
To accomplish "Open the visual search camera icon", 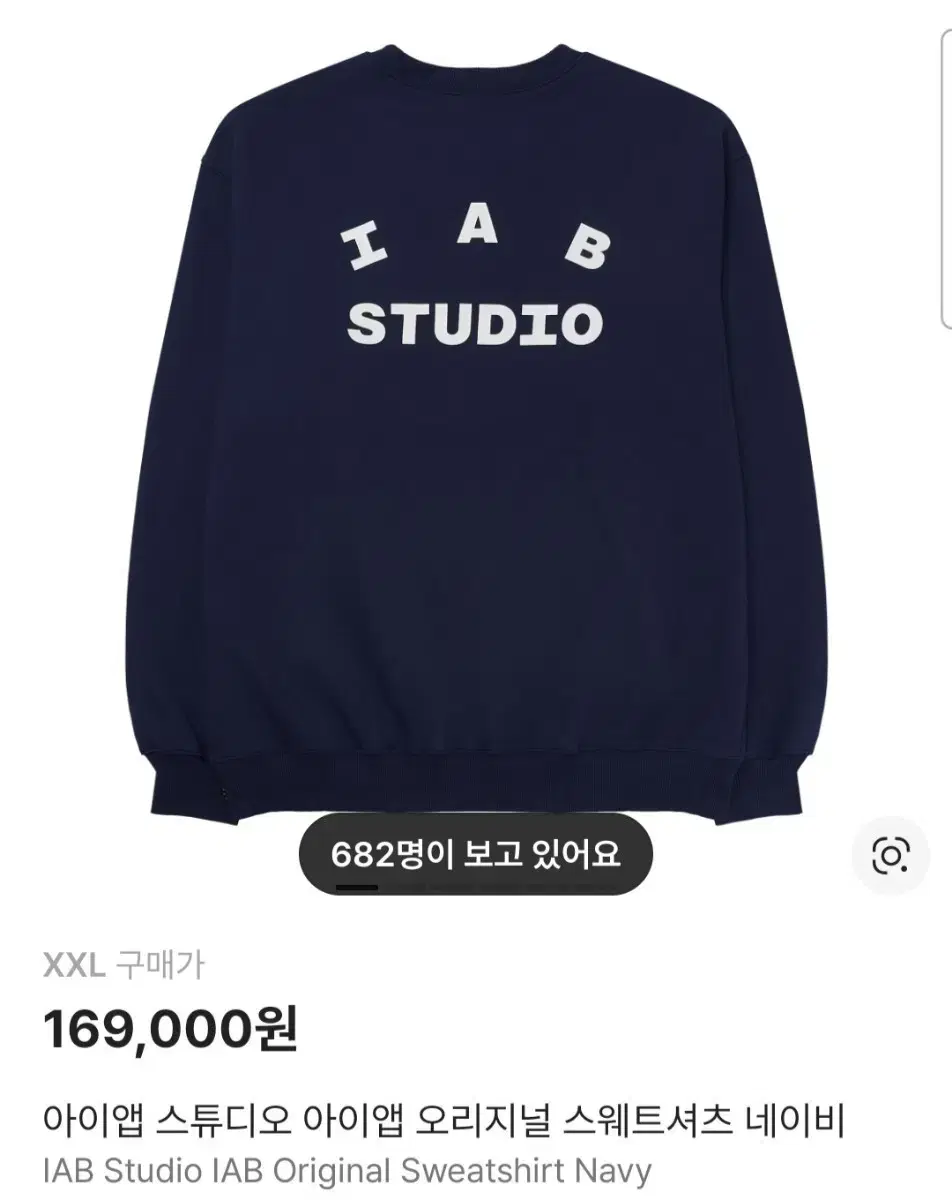I will (890, 855).
